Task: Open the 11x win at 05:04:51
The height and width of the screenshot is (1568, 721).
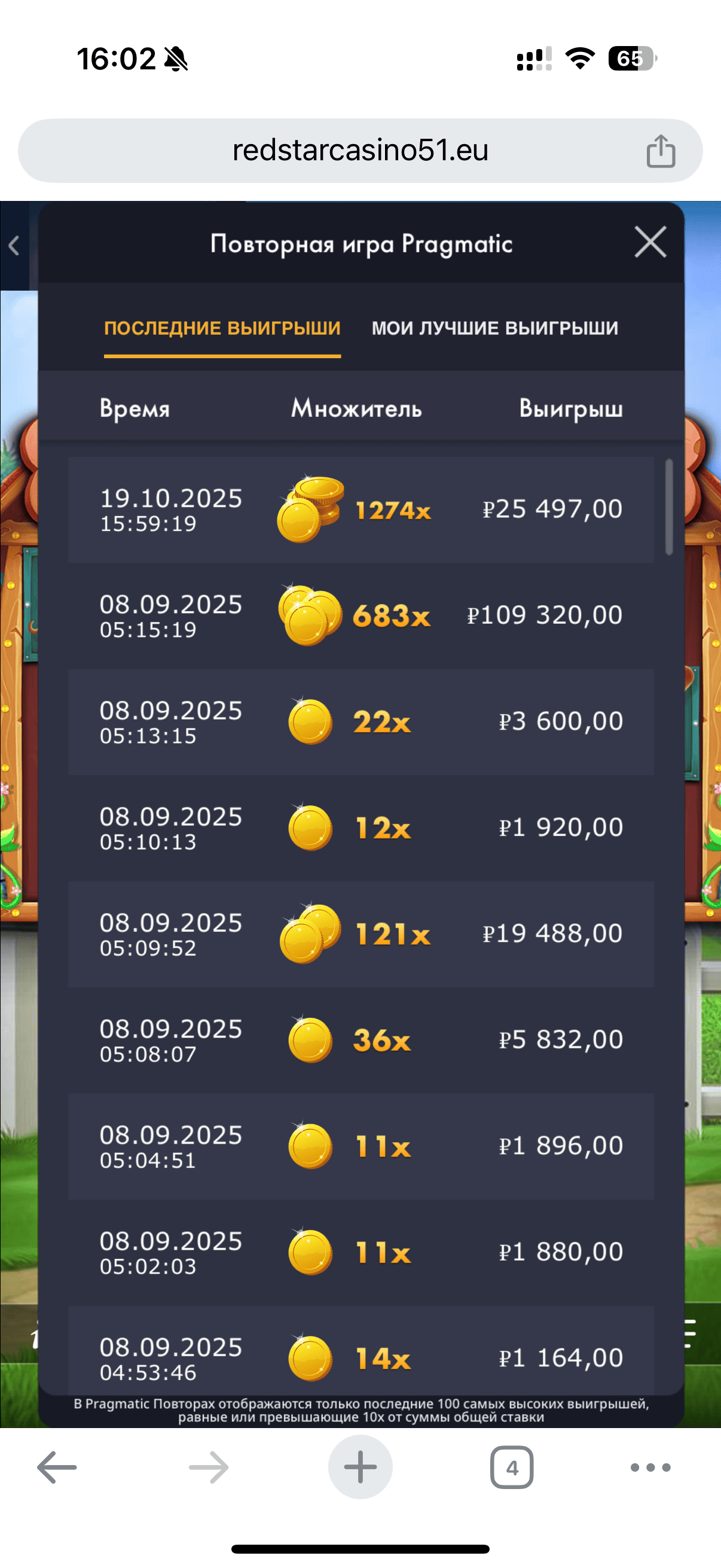Action: pos(361,1146)
